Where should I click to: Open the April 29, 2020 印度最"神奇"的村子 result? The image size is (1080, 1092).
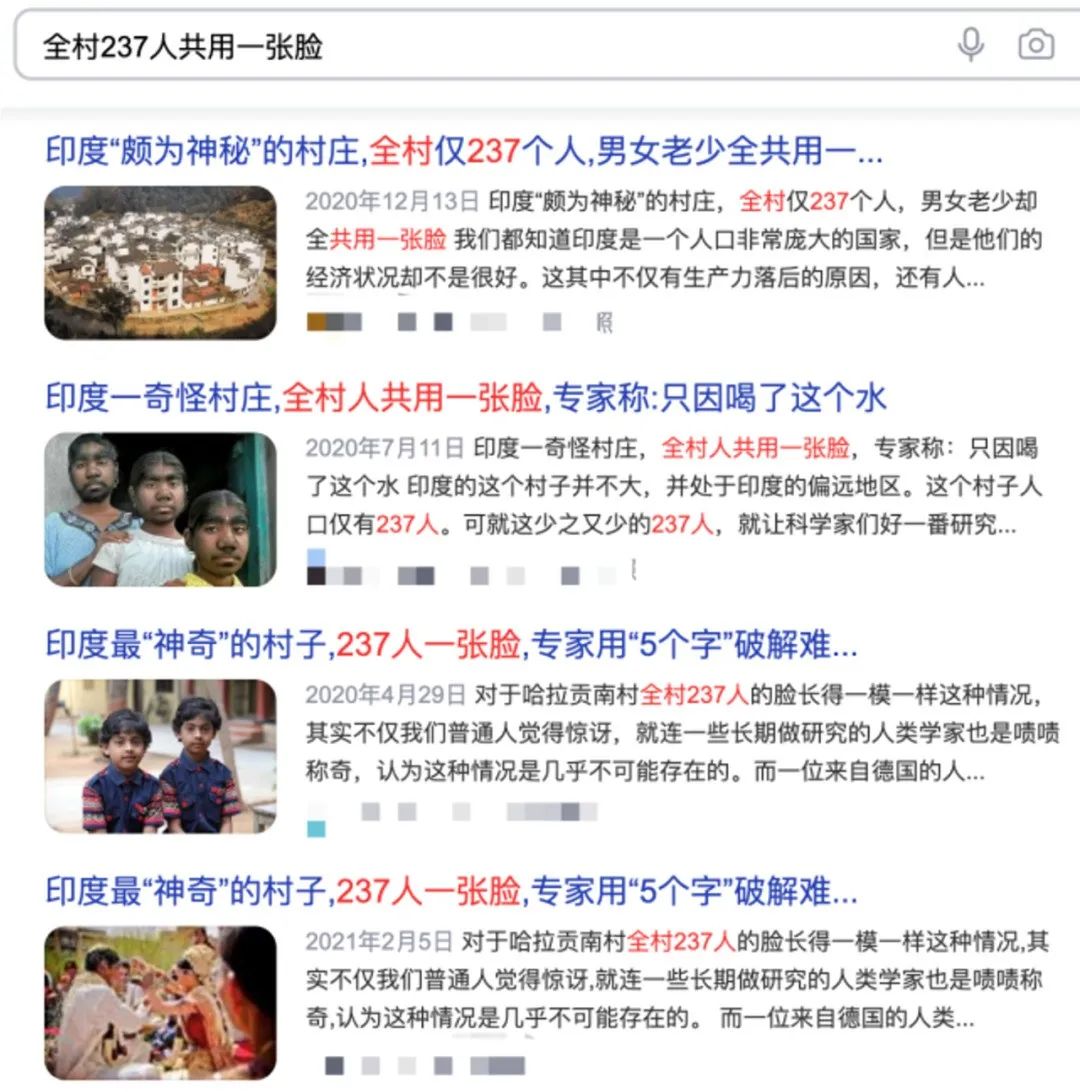tap(451, 645)
